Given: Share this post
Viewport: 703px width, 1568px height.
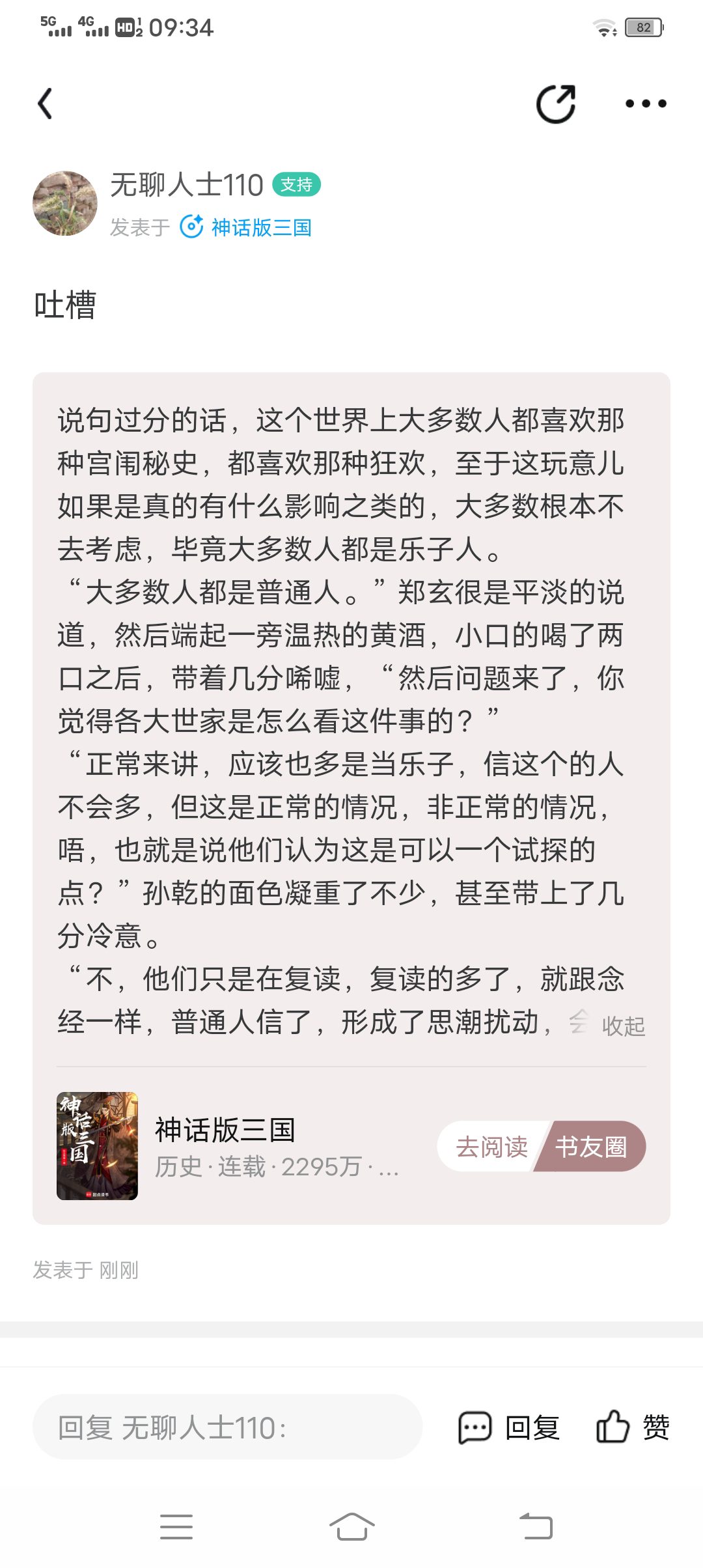Looking at the screenshot, I should click(555, 104).
